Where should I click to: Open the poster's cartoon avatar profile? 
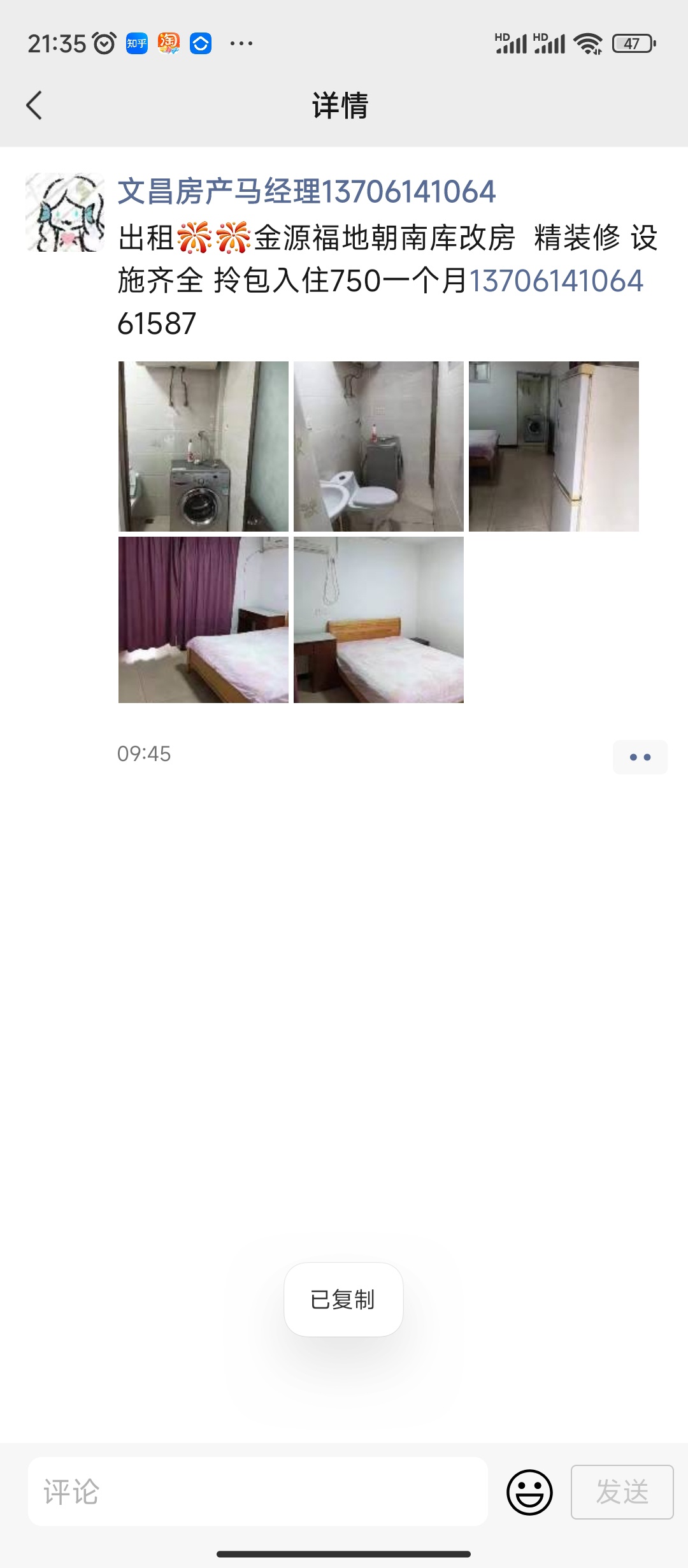pos(65,212)
